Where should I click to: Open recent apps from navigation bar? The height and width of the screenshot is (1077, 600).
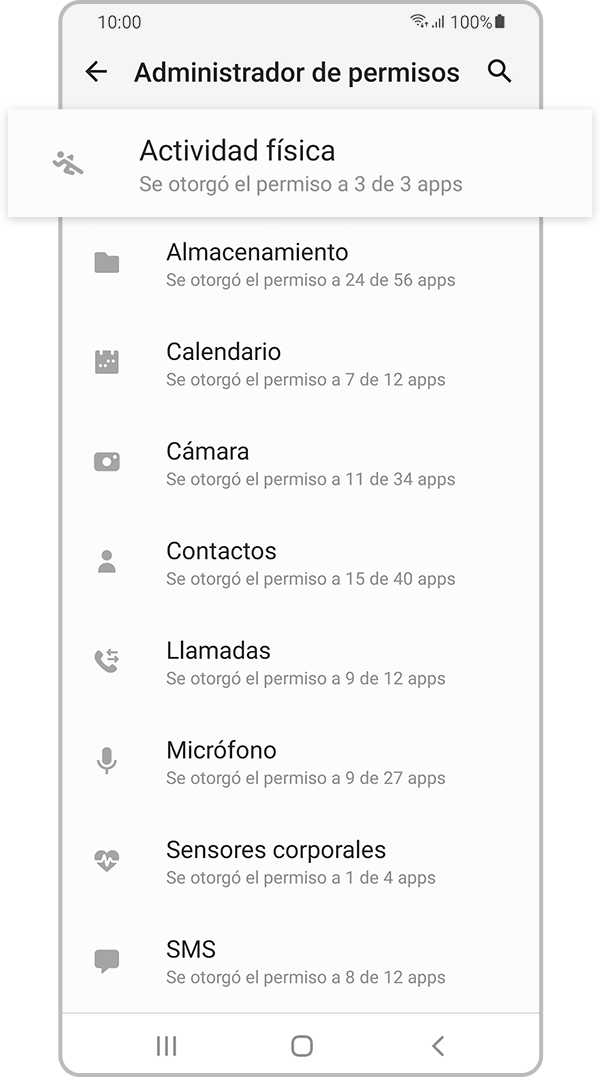click(x=166, y=1046)
